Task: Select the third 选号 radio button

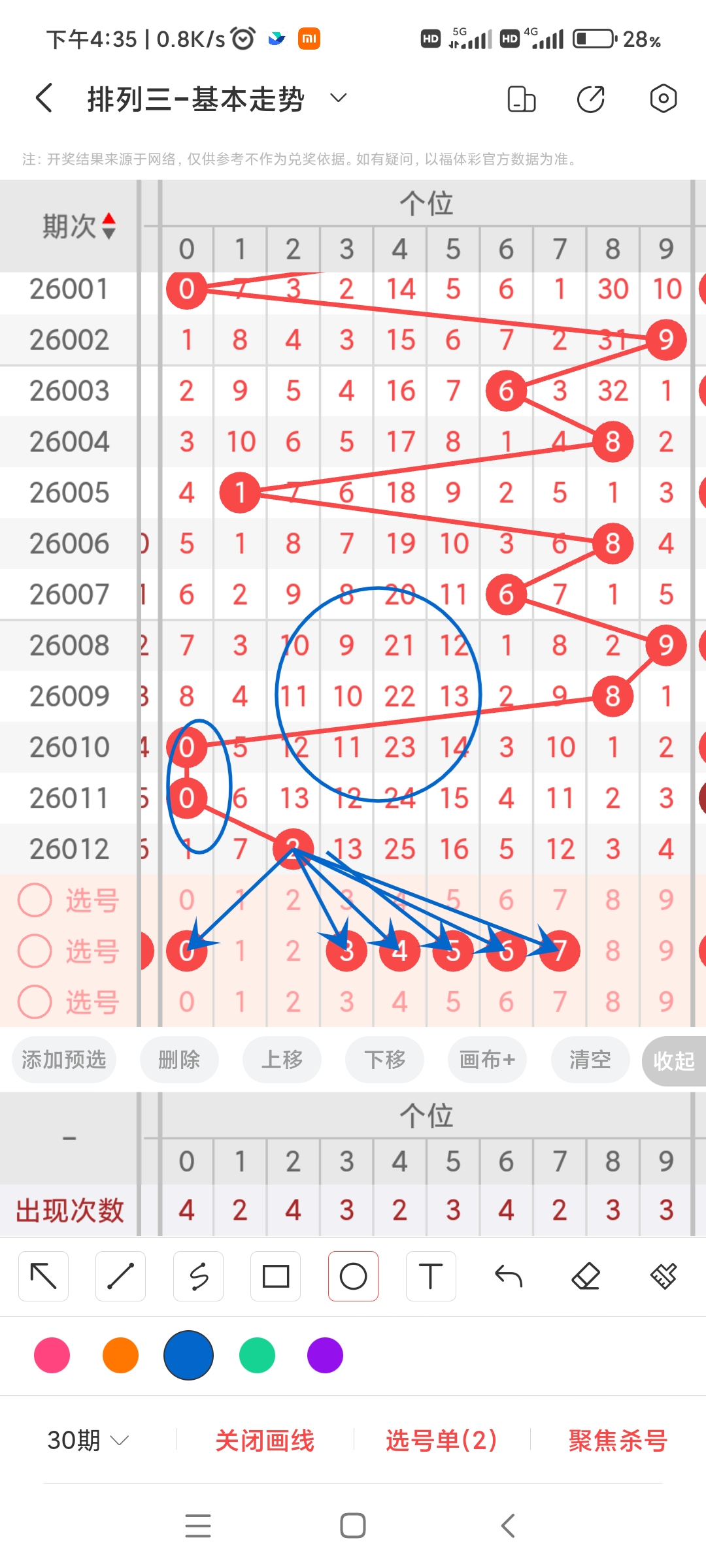Action: click(35, 1001)
